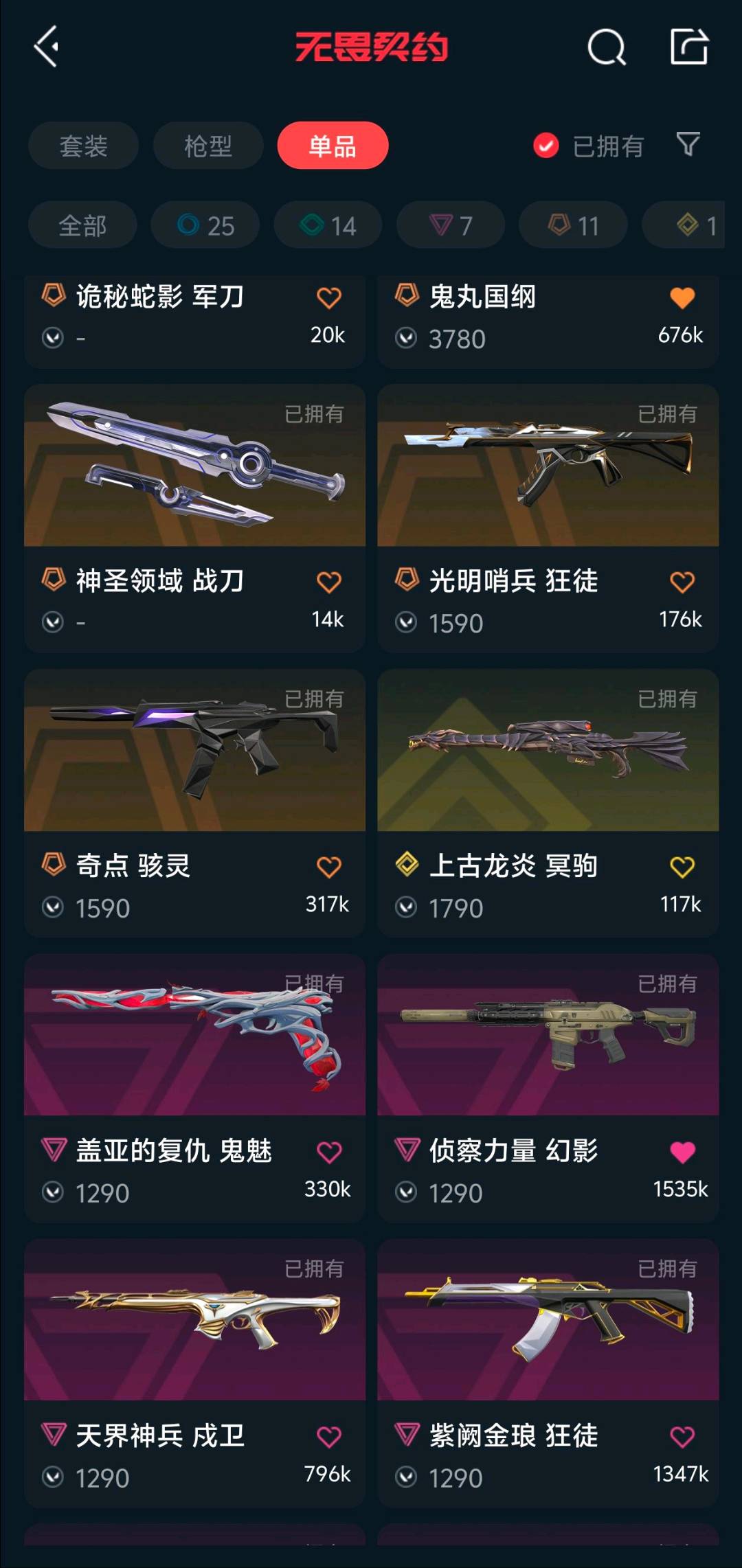Filter by the pink tier chip 7
Screen dimensions: 742x1568
coord(451,225)
